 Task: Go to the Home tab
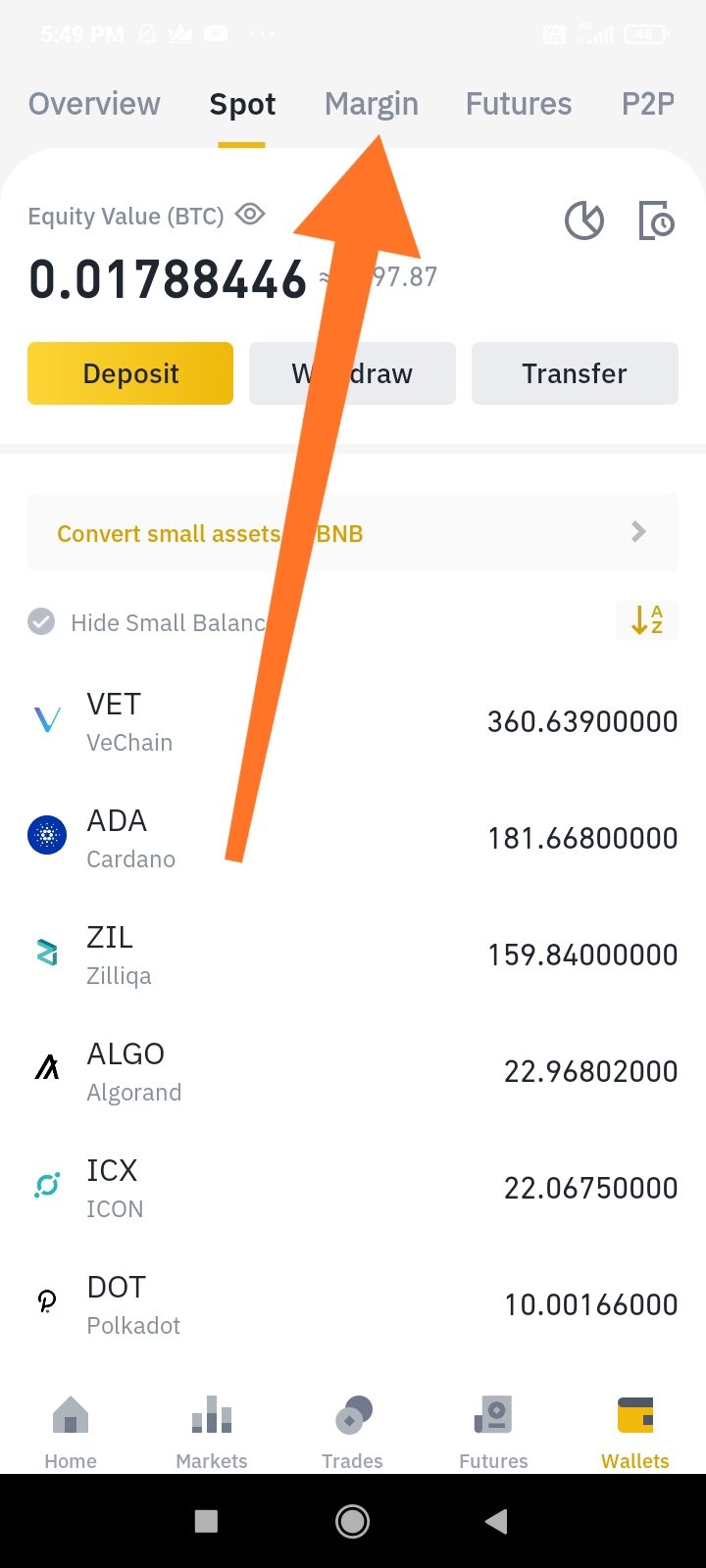coord(71,1433)
